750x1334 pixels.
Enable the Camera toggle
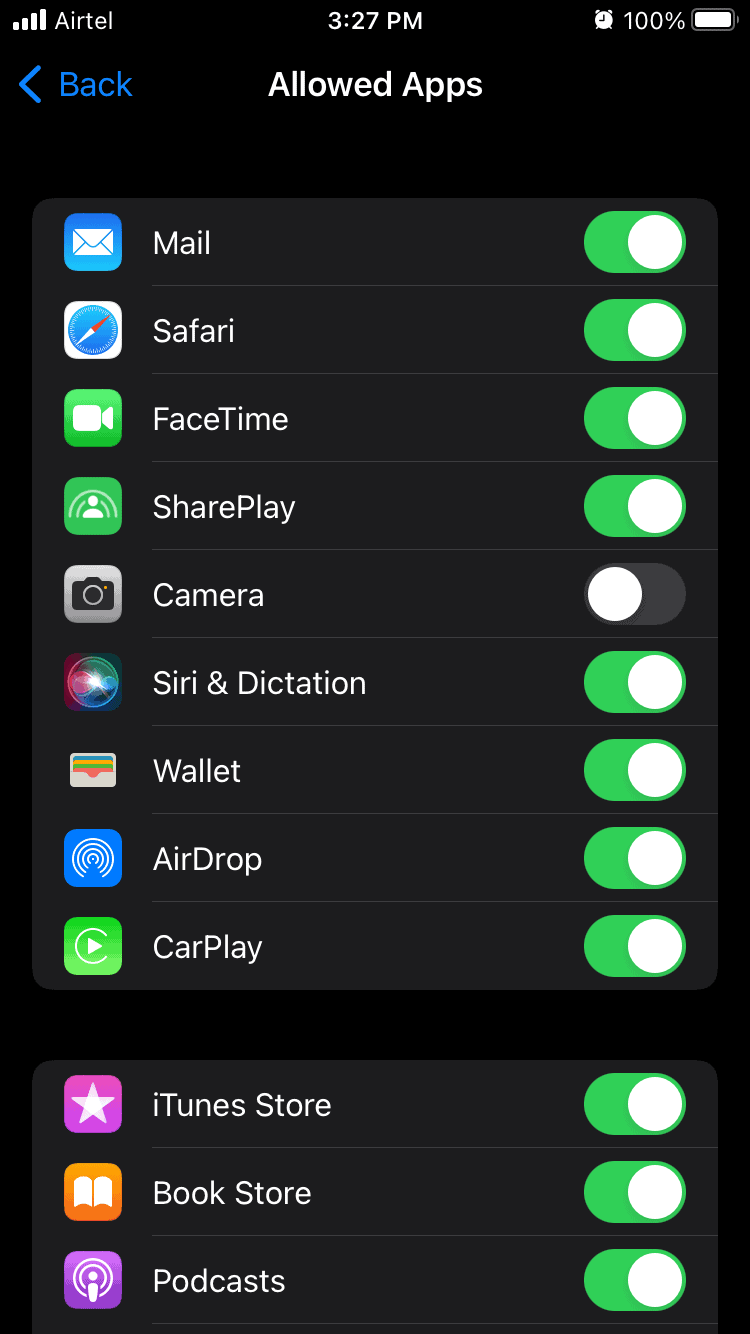coord(634,594)
